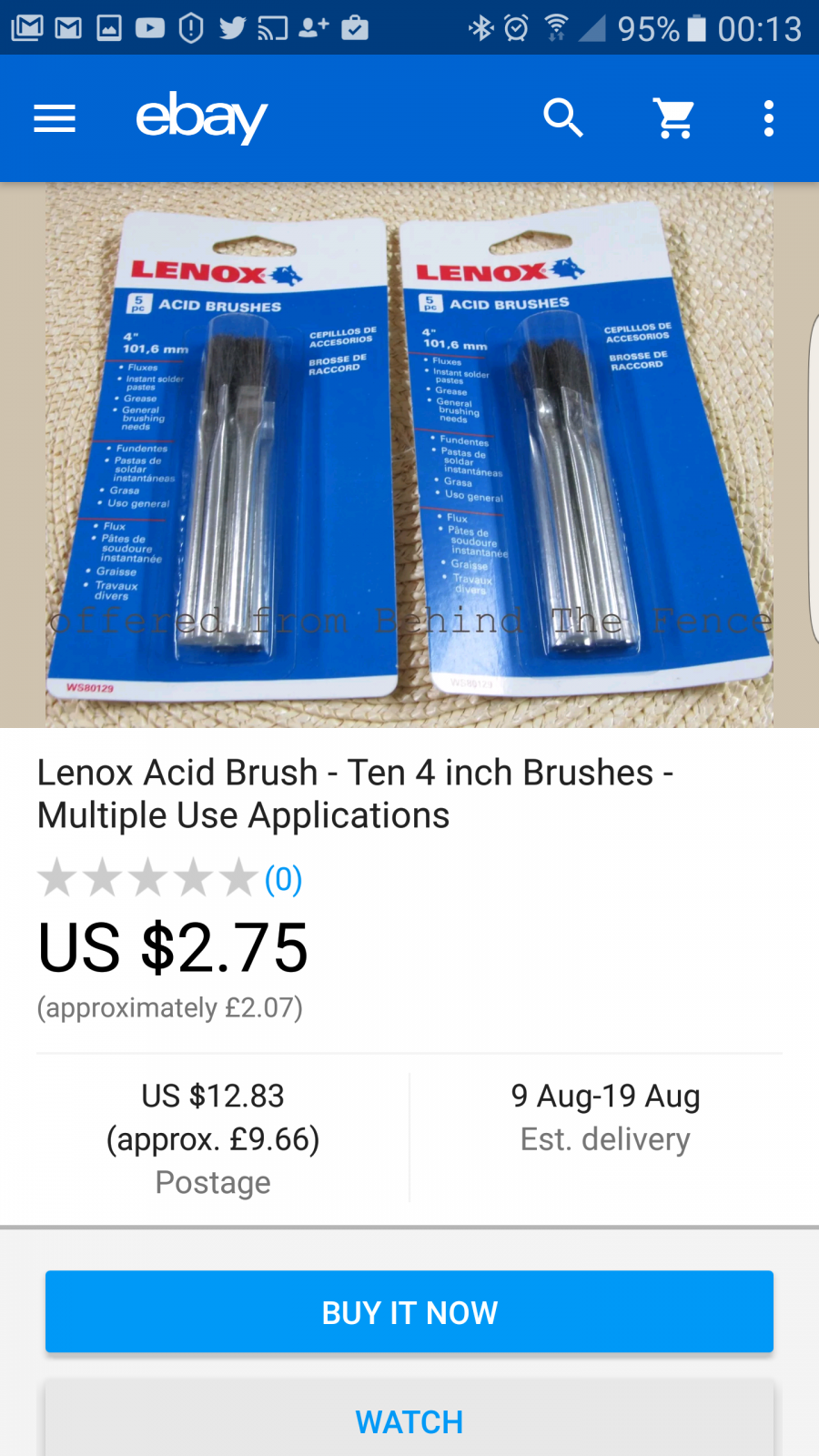Go to the eBay home logo
This screenshot has width=819, height=1456.
[201, 117]
